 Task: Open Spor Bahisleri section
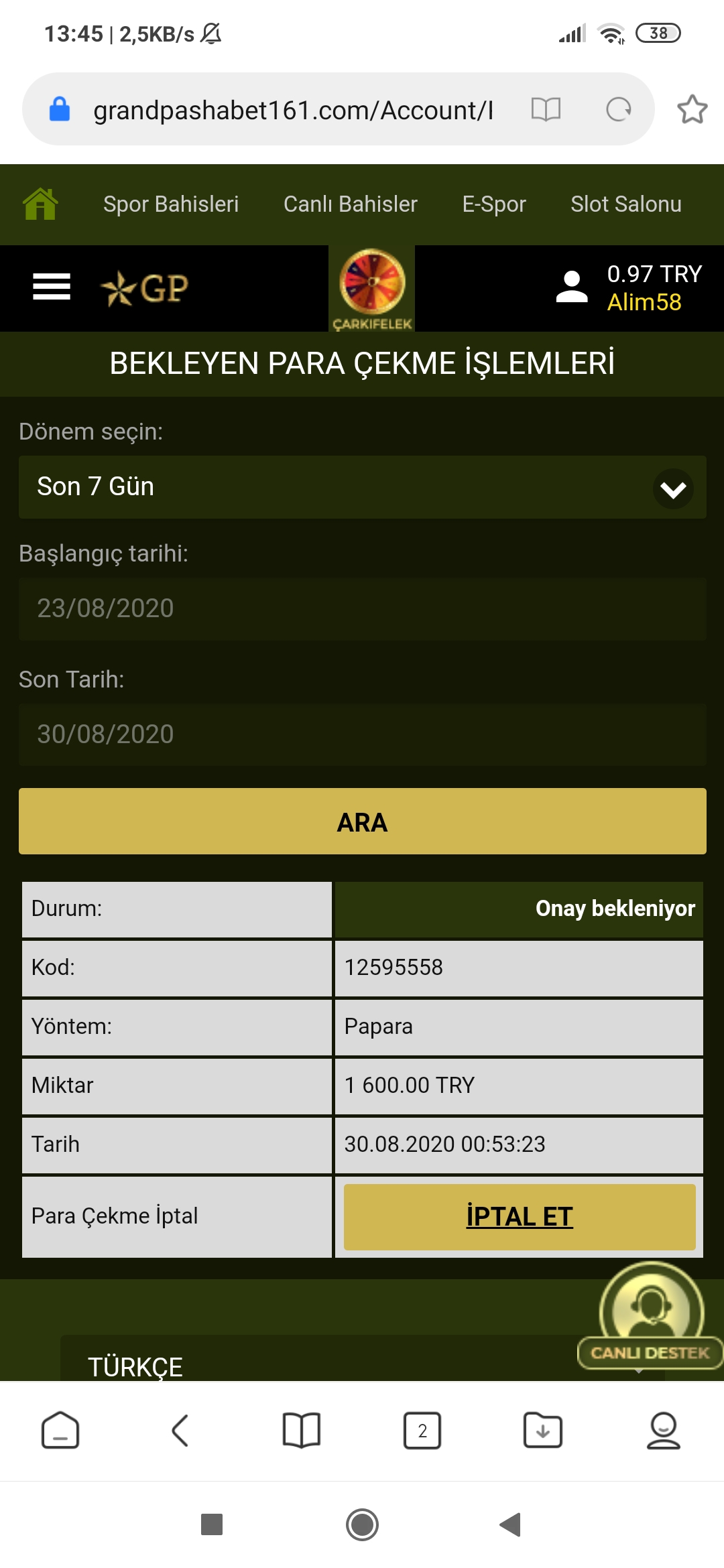(171, 204)
